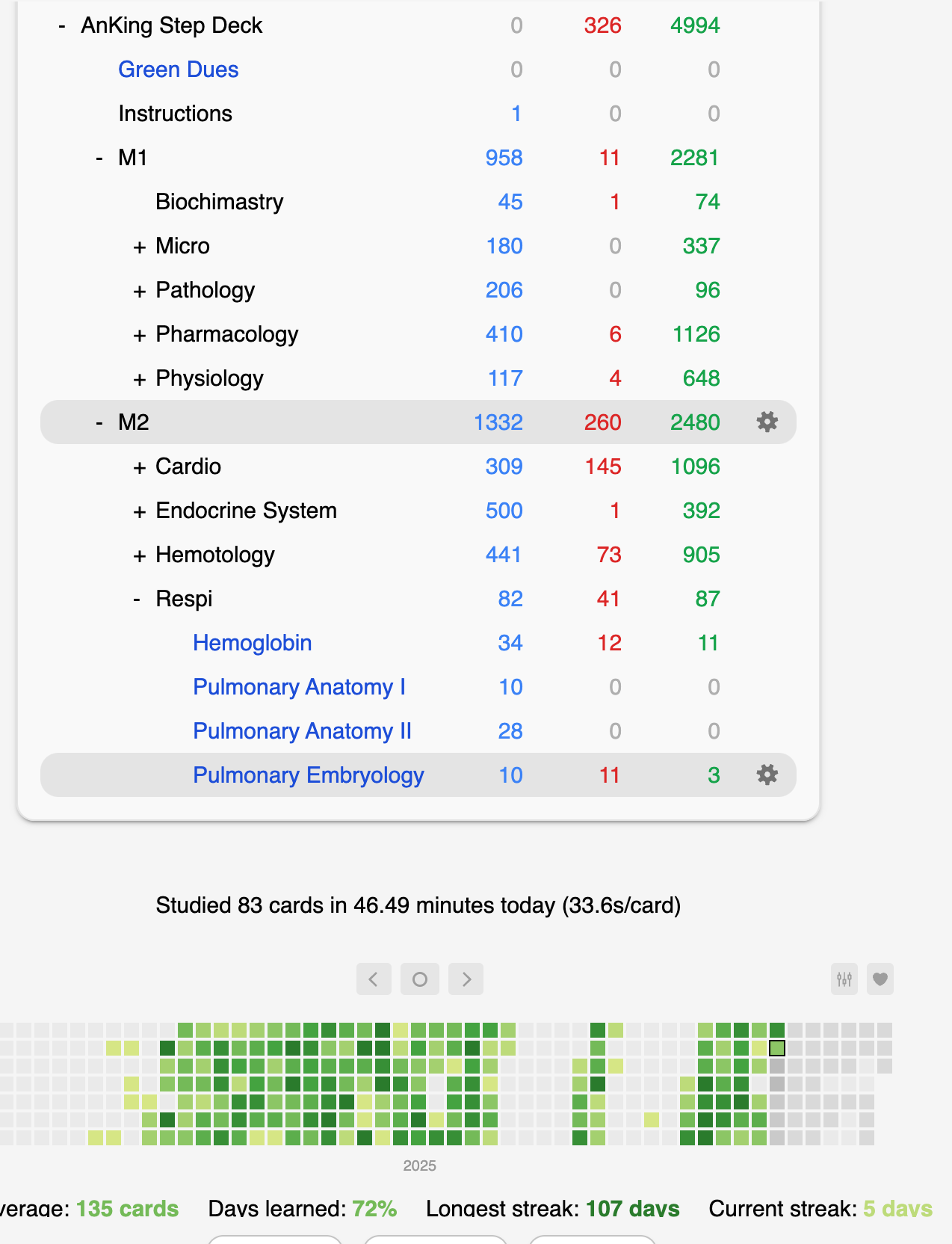Open the Pulmonary Anatomy II deck
The width and height of the screenshot is (952, 1244).
point(302,731)
